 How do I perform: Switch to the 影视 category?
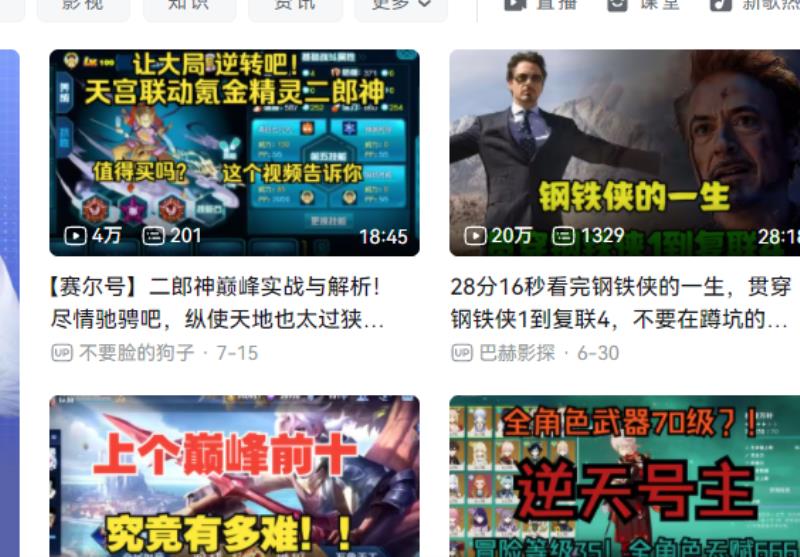click(x=83, y=5)
